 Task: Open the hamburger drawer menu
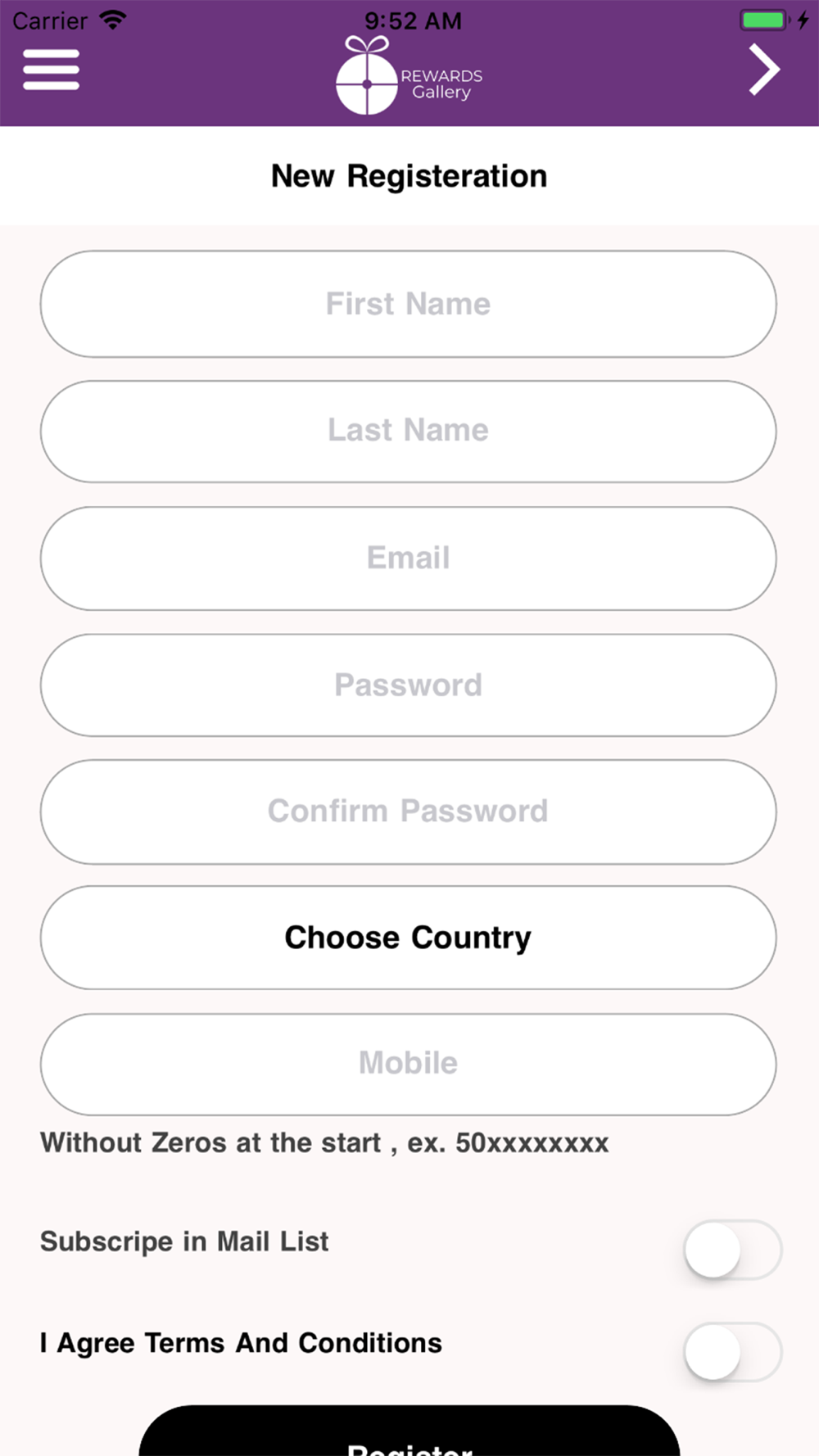[51, 70]
